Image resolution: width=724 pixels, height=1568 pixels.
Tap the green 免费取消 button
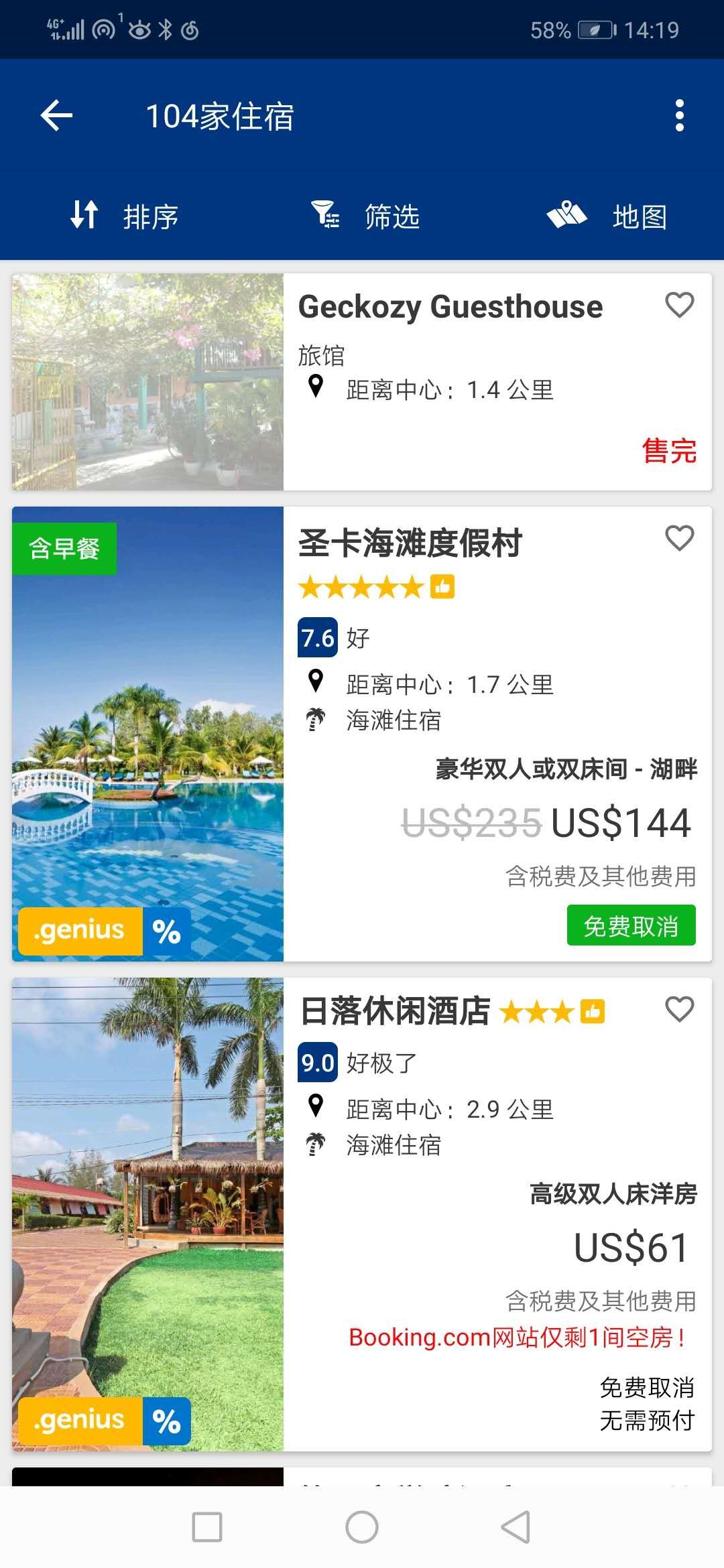coord(631,927)
